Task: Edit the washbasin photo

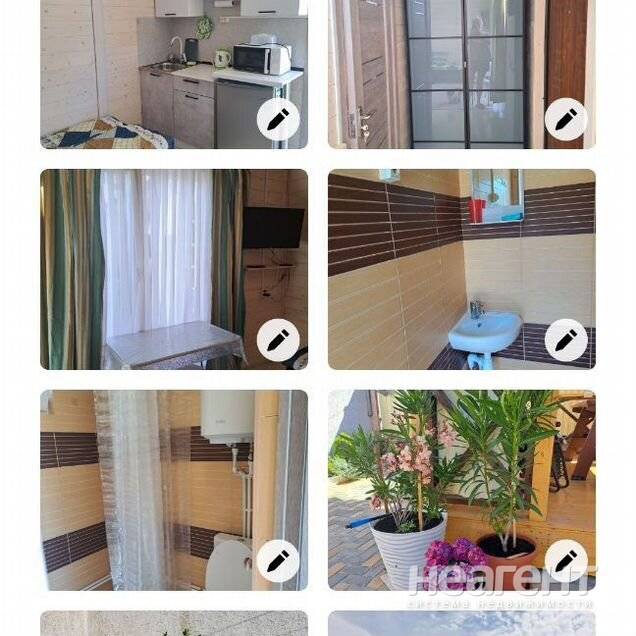Action: pos(566,340)
